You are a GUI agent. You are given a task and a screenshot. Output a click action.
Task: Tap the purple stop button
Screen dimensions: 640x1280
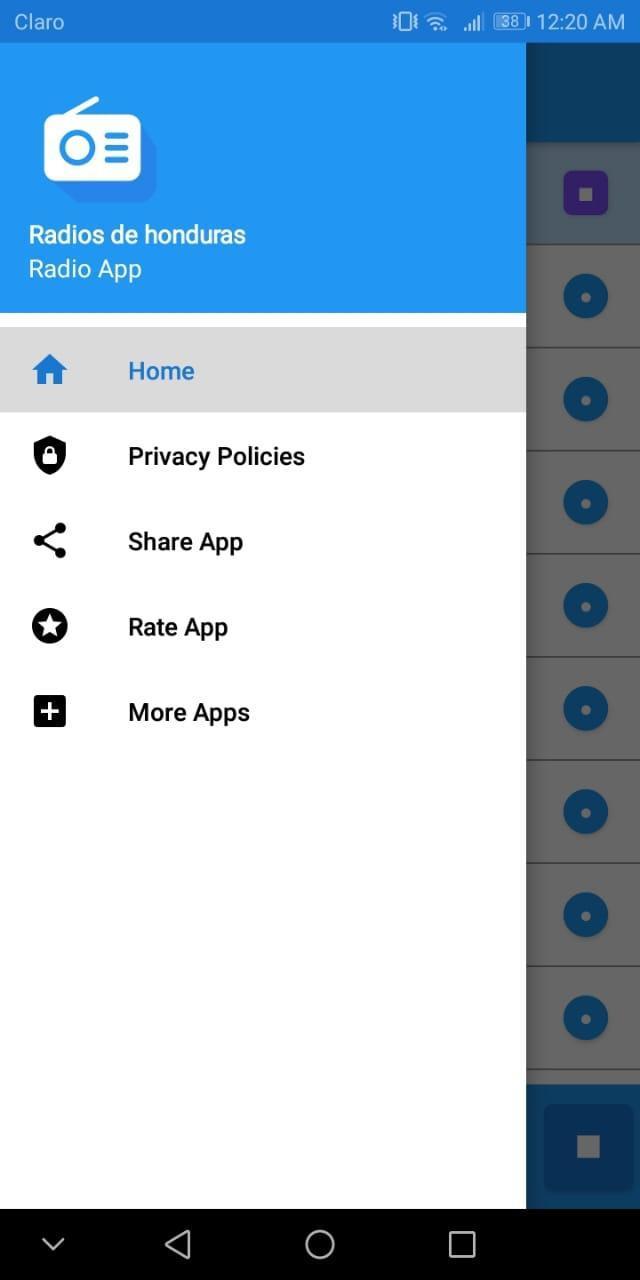[x=586, y=194]
